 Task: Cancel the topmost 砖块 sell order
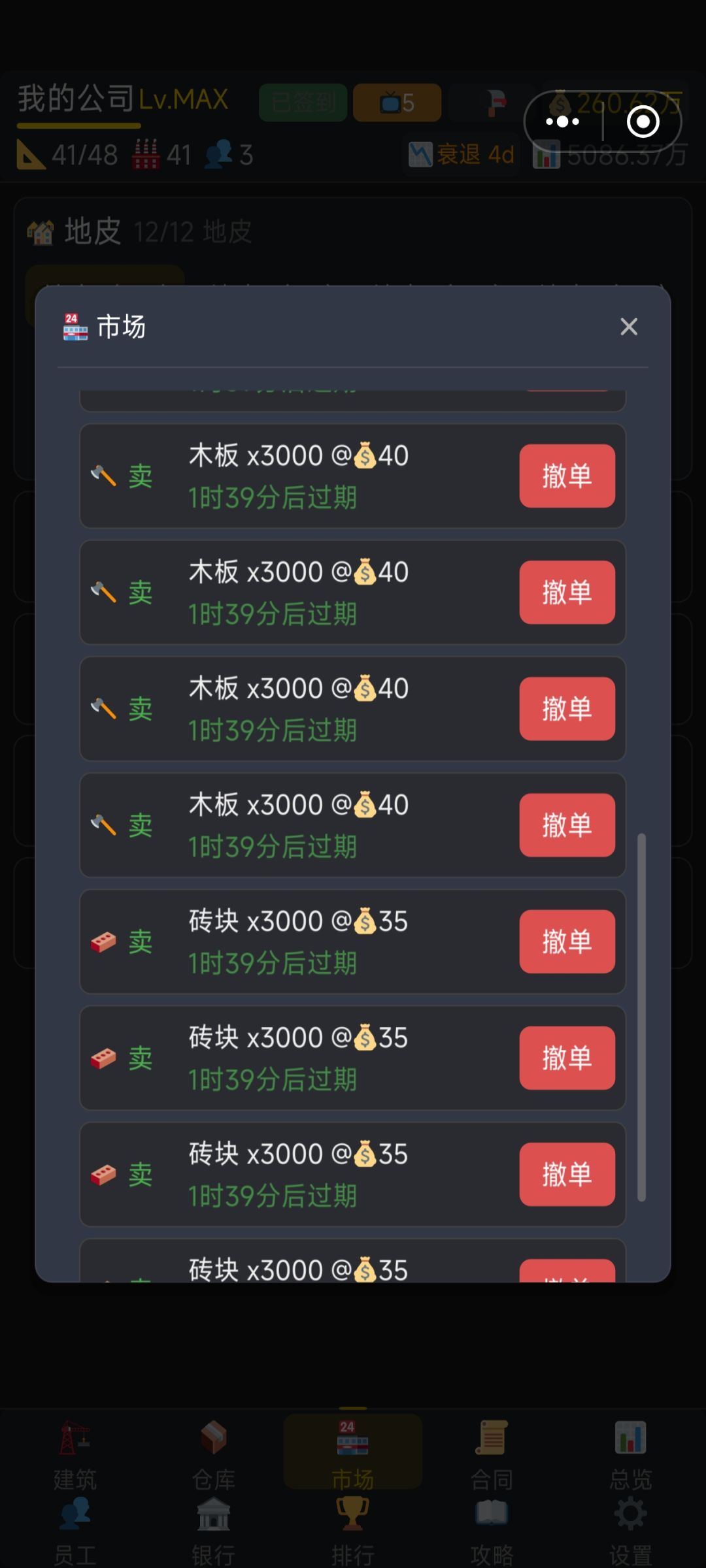pyautogui.click(x=567, y=941)
